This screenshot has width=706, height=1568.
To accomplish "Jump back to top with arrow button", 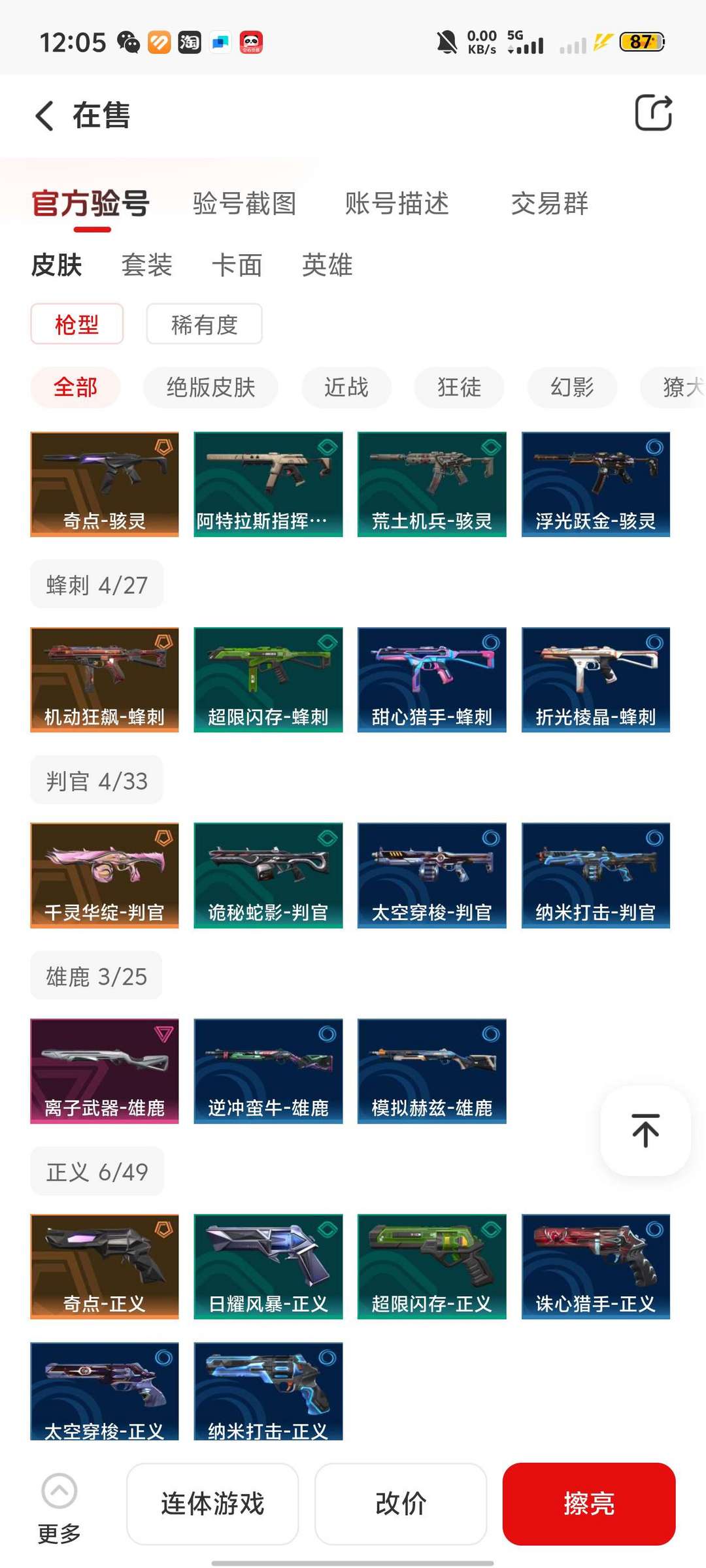I will click(645, 1130).
